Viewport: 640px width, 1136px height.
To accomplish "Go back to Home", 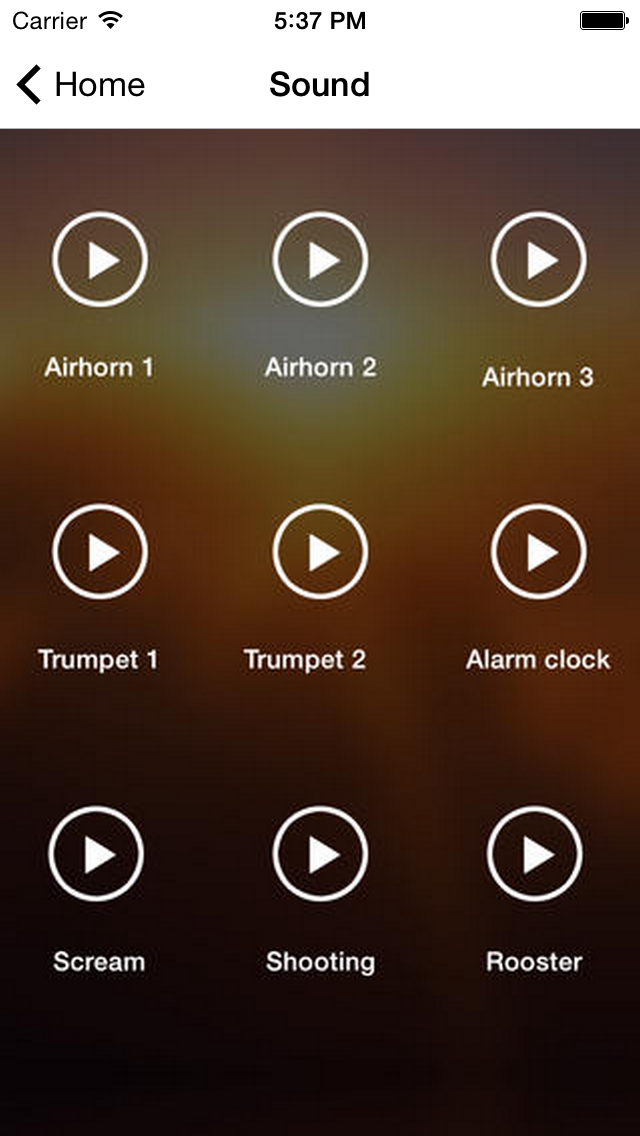I will point(80,84).
